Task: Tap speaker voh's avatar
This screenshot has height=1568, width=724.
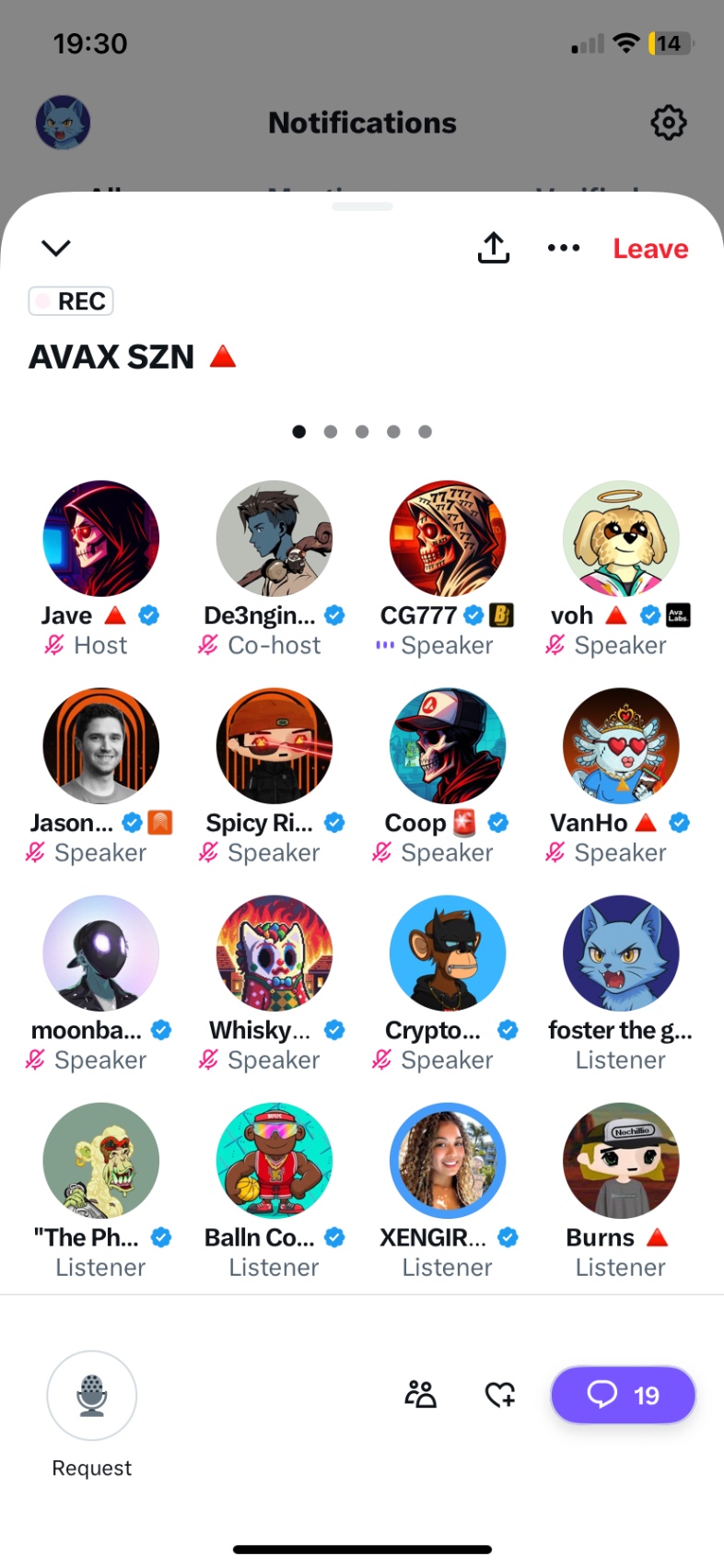Action: [x=621, y=538]
